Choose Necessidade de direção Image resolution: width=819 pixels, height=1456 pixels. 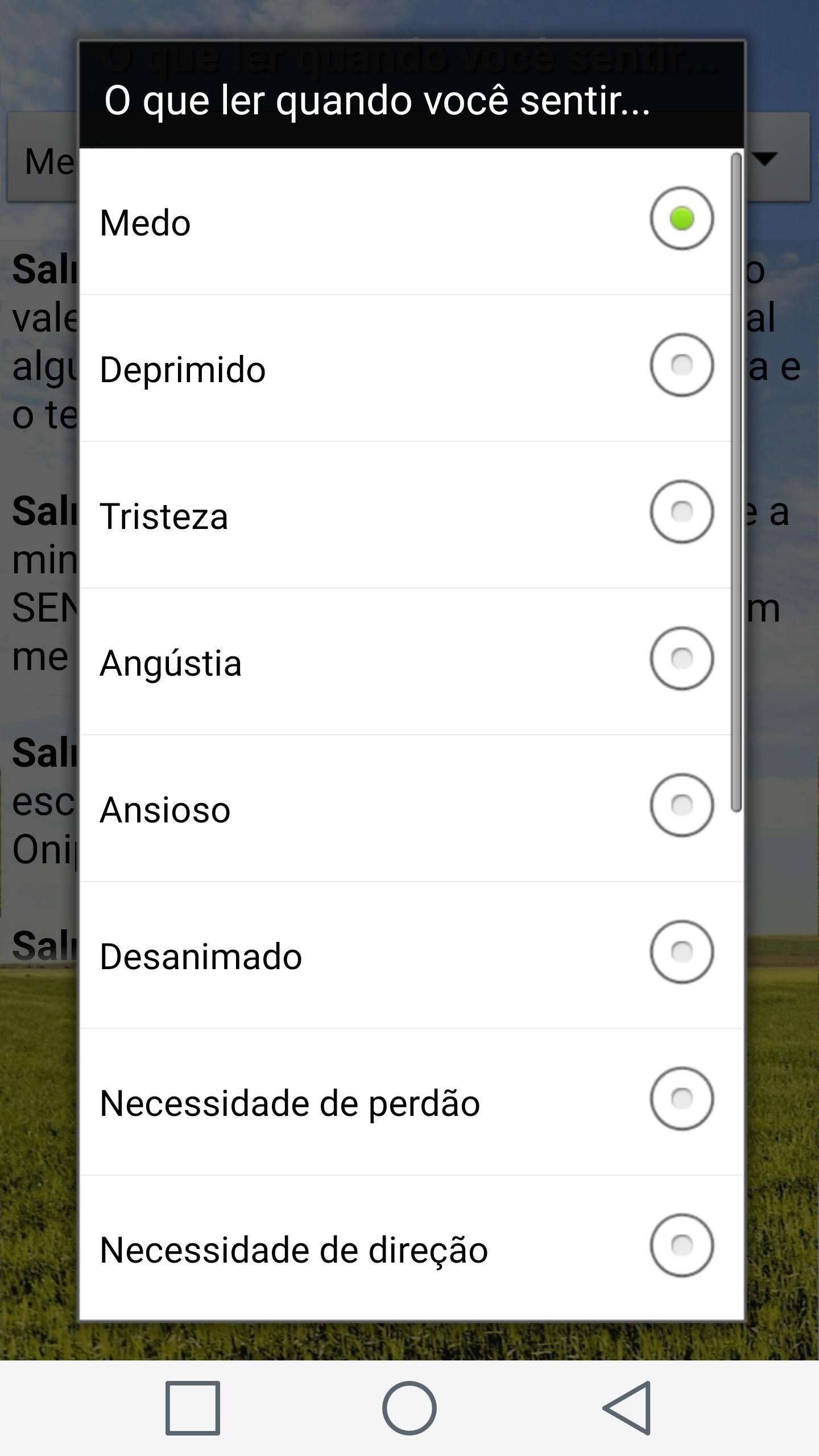(x=411, y=1248)
